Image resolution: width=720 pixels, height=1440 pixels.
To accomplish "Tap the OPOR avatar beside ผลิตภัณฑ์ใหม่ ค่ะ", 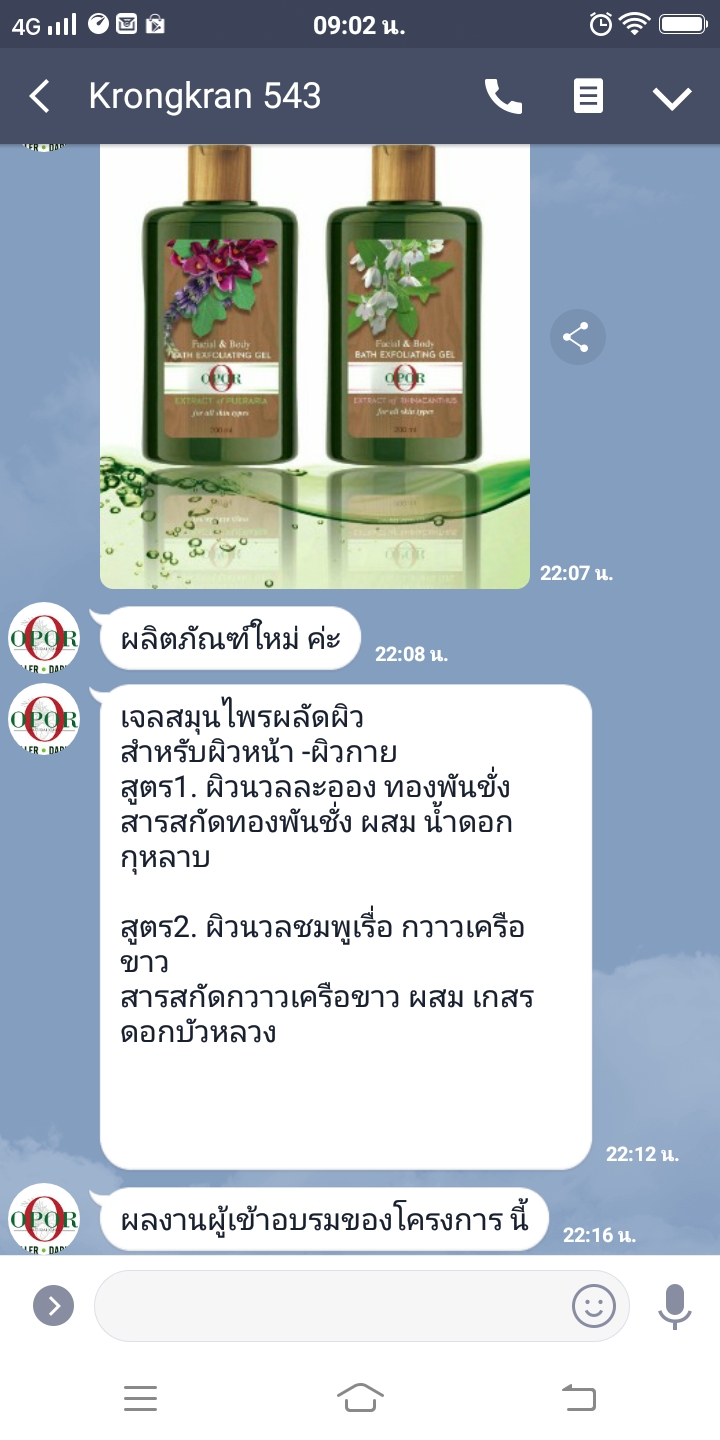I will tap(43, 637).
